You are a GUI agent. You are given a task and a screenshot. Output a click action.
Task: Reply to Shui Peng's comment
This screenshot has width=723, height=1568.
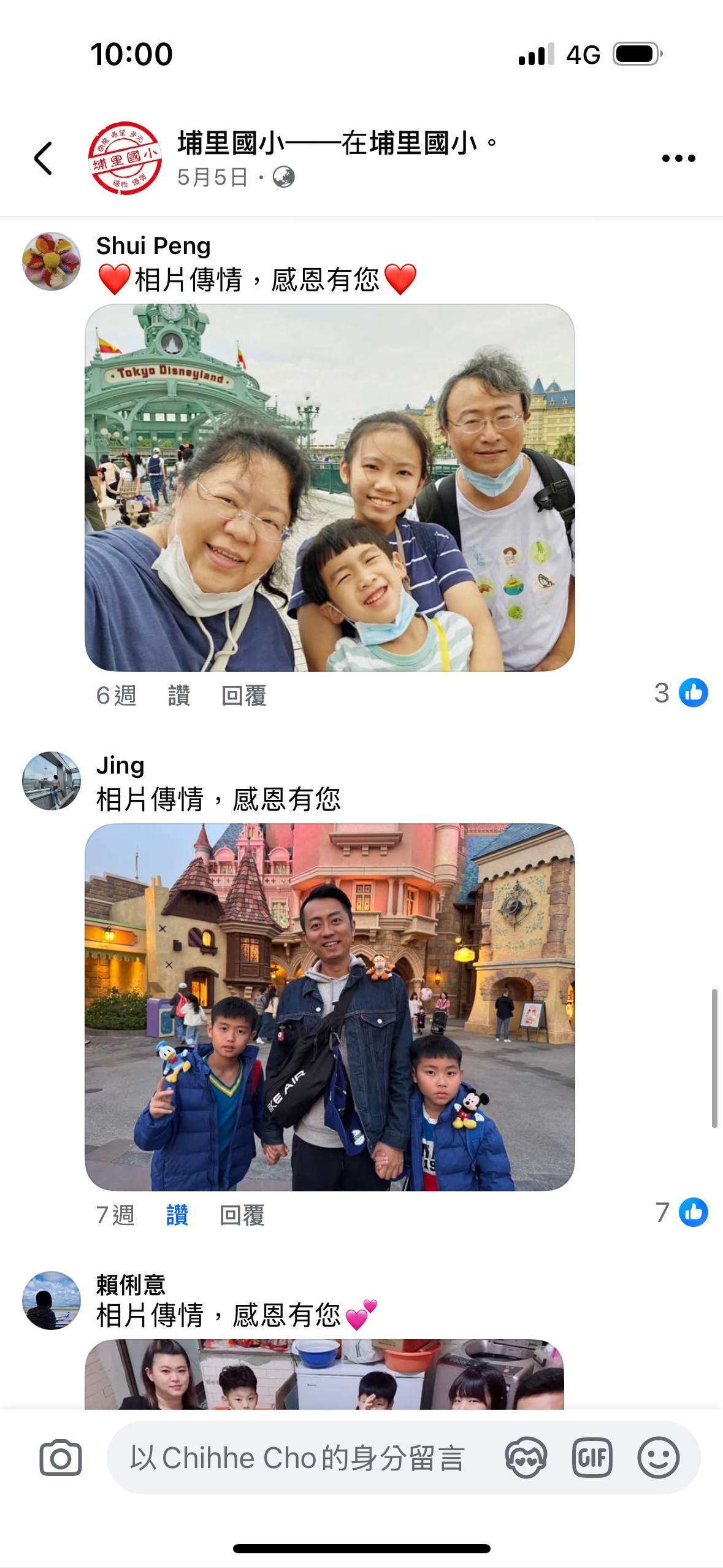coord(243,696)
